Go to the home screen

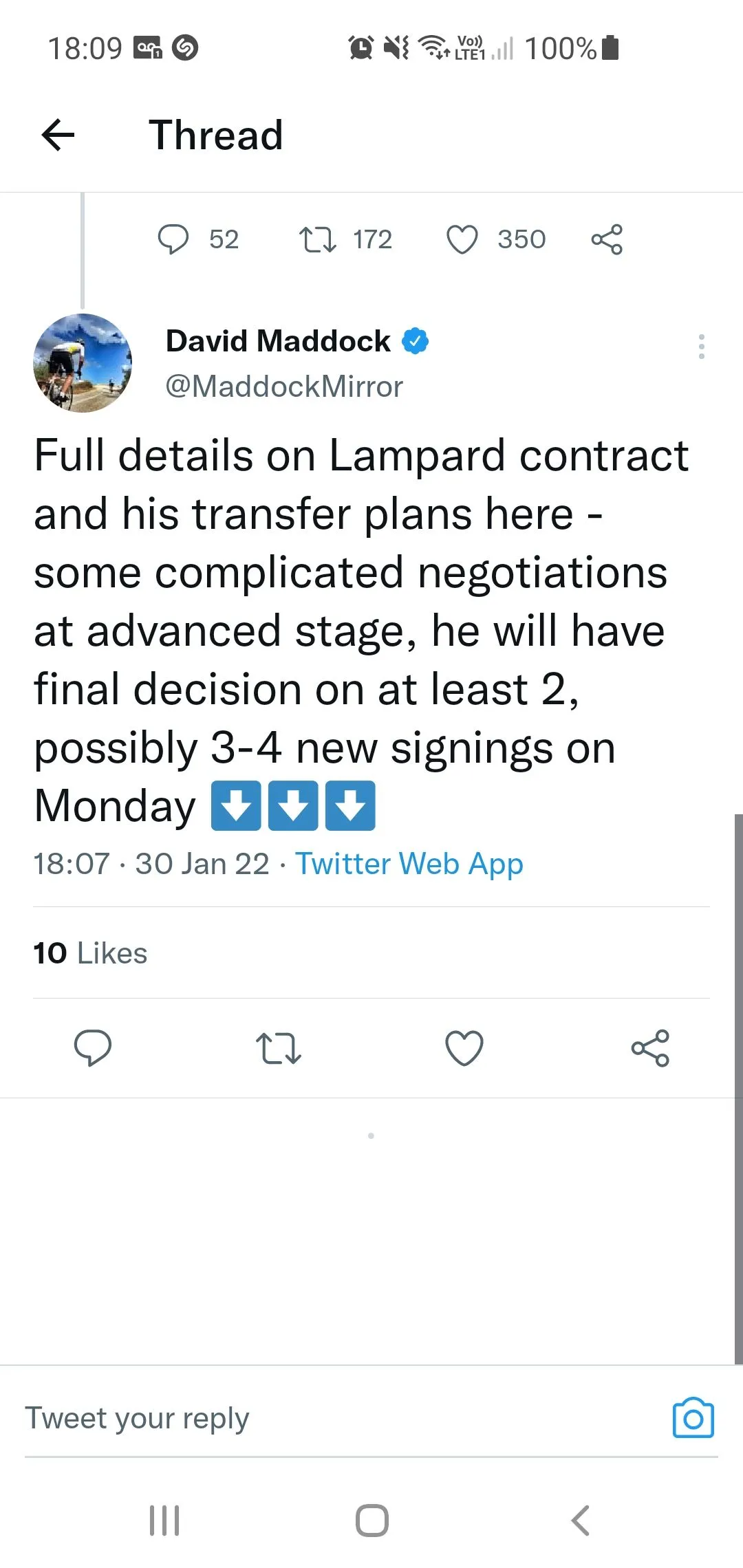pos(372,1520)
